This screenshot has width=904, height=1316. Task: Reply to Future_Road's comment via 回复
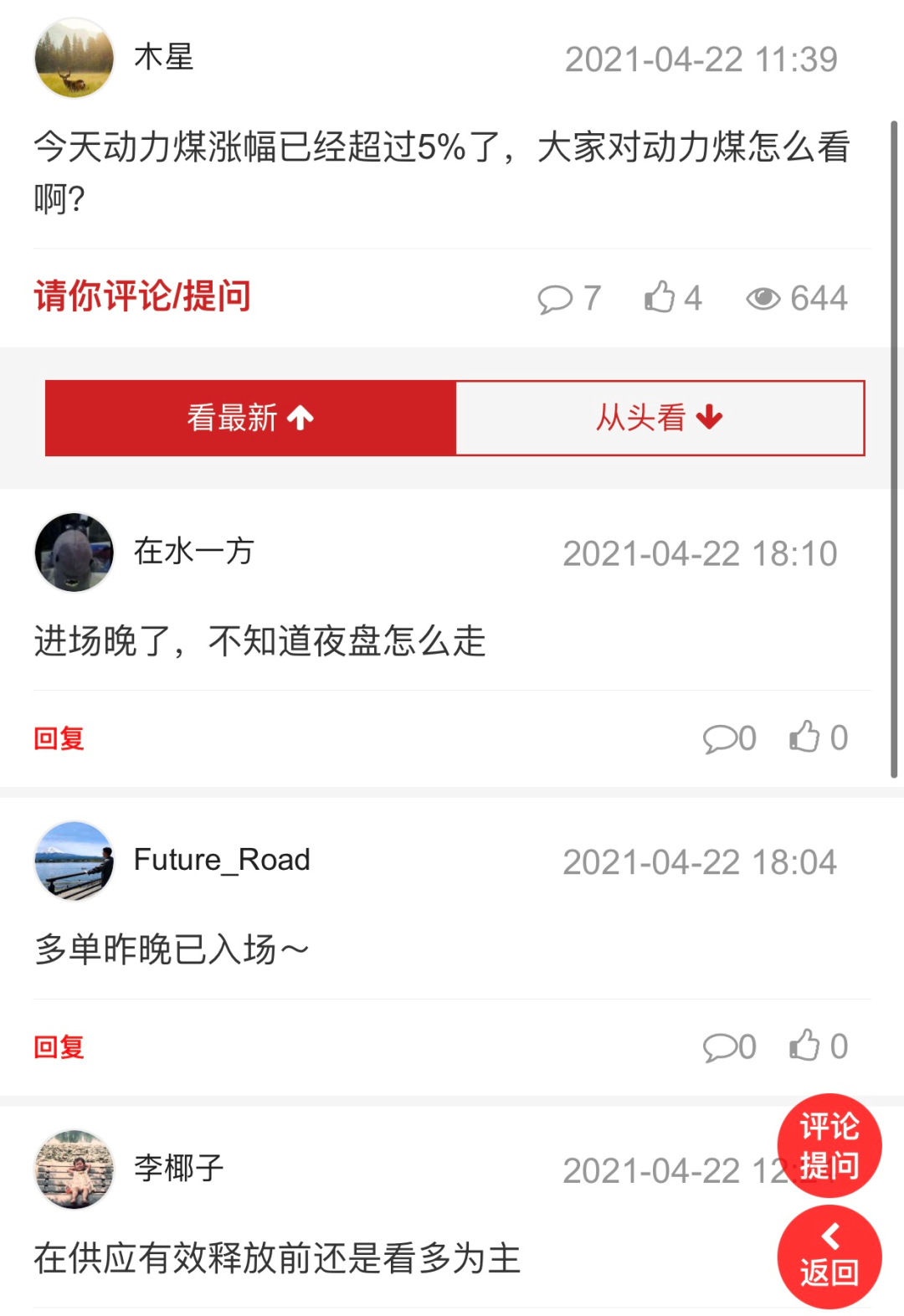[59, 1047]
